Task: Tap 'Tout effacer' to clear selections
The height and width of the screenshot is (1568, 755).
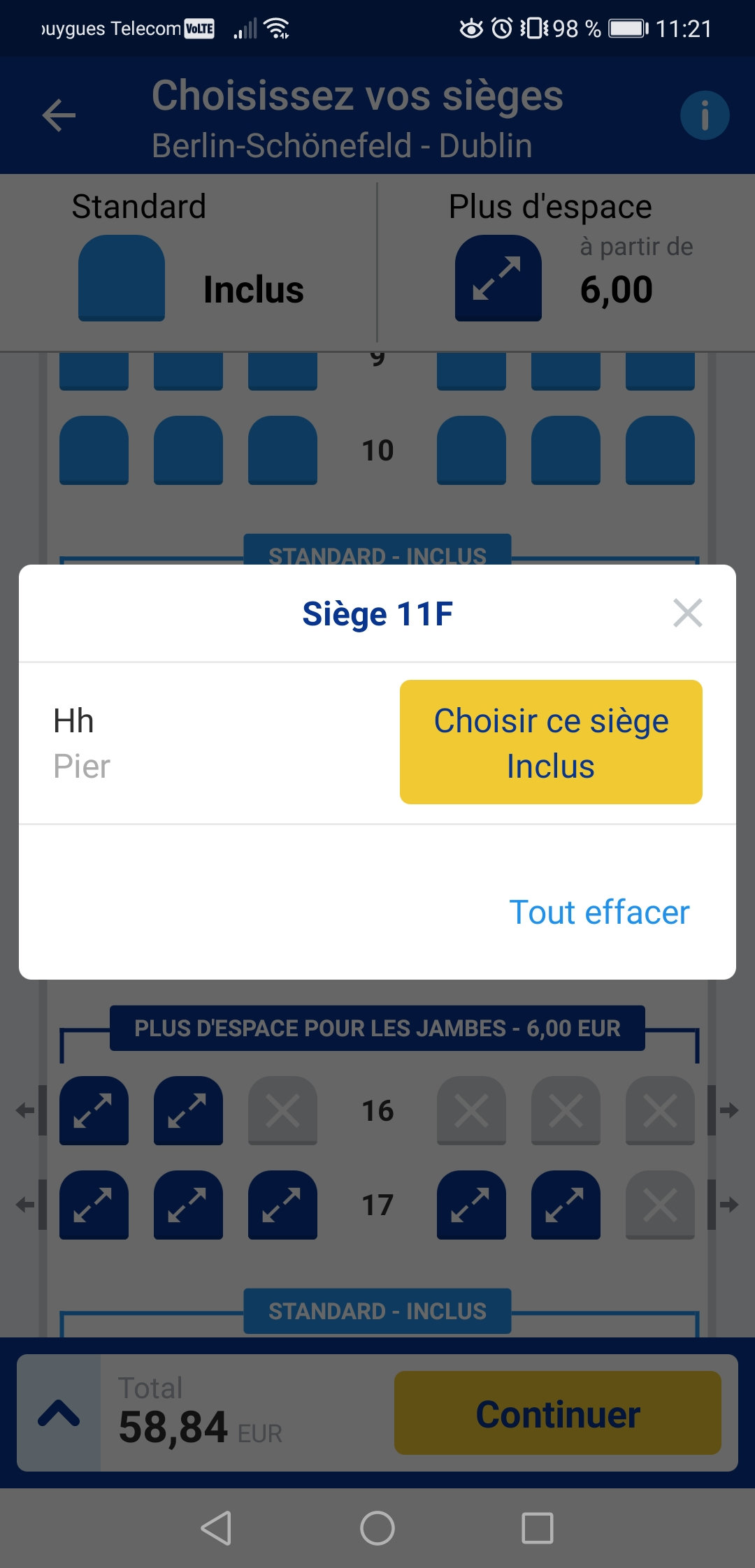Action: pyautogui.click(x=599, y=912)
